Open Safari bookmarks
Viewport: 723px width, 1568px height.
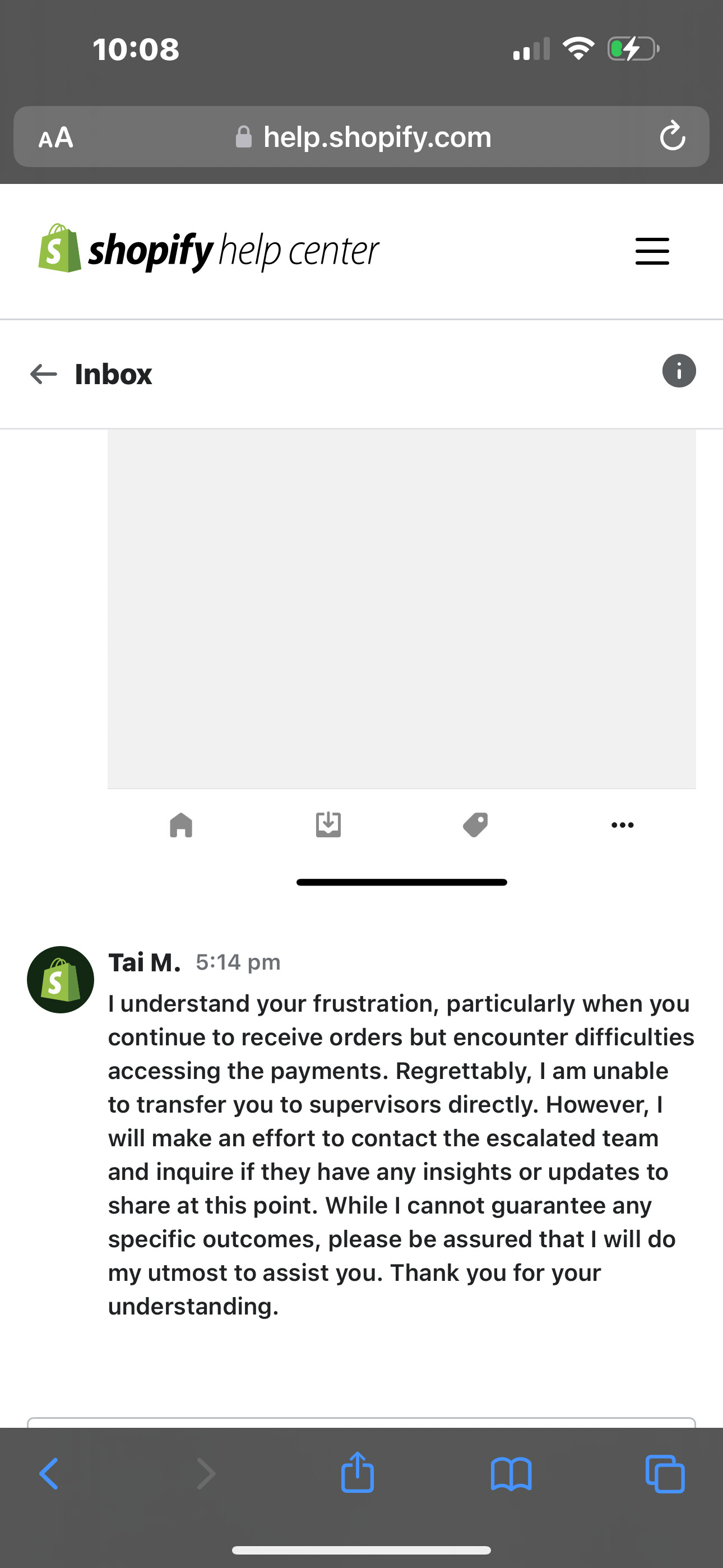[511, 1474]
